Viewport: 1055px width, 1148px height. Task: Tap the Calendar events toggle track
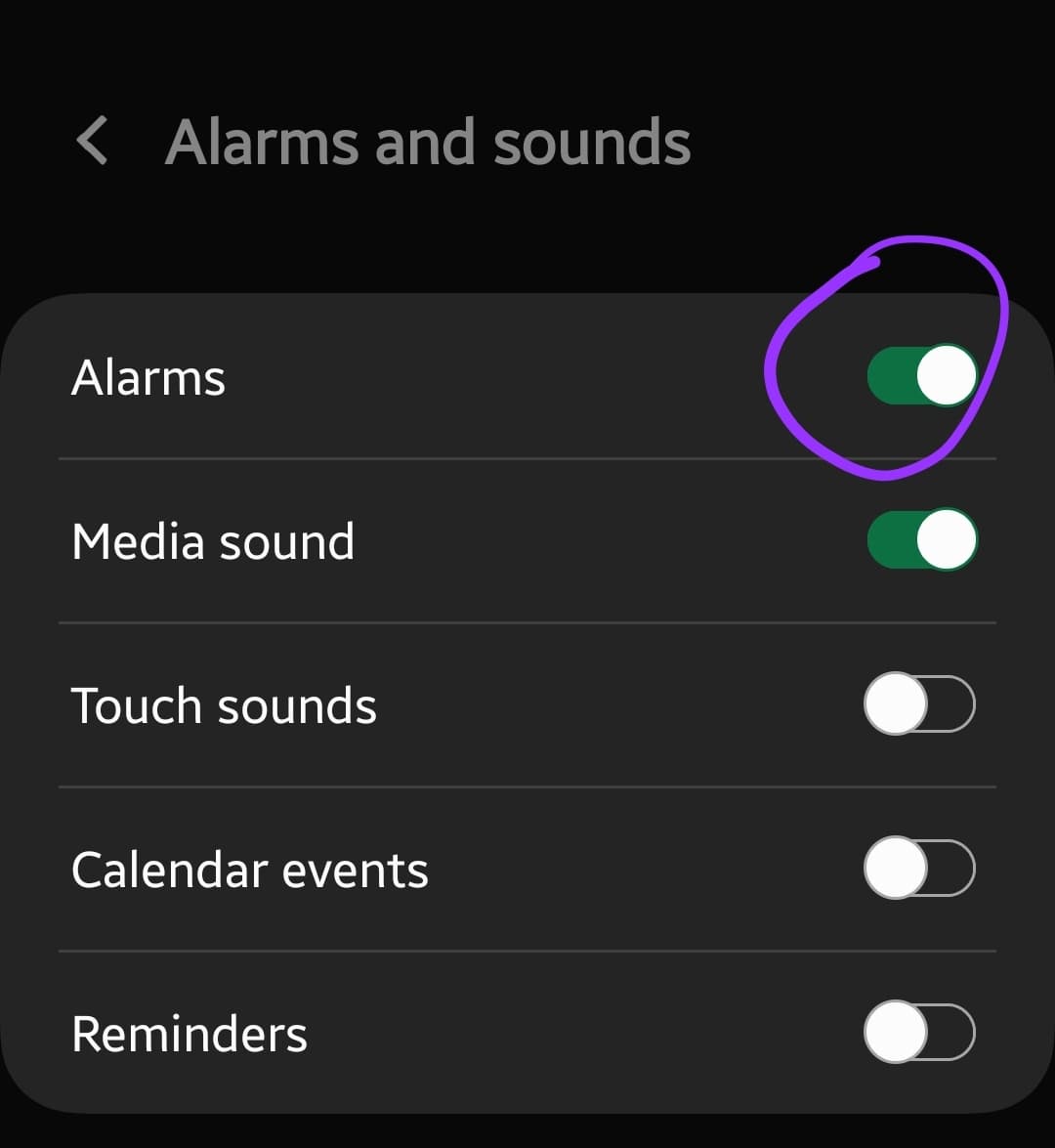(918, 868)
